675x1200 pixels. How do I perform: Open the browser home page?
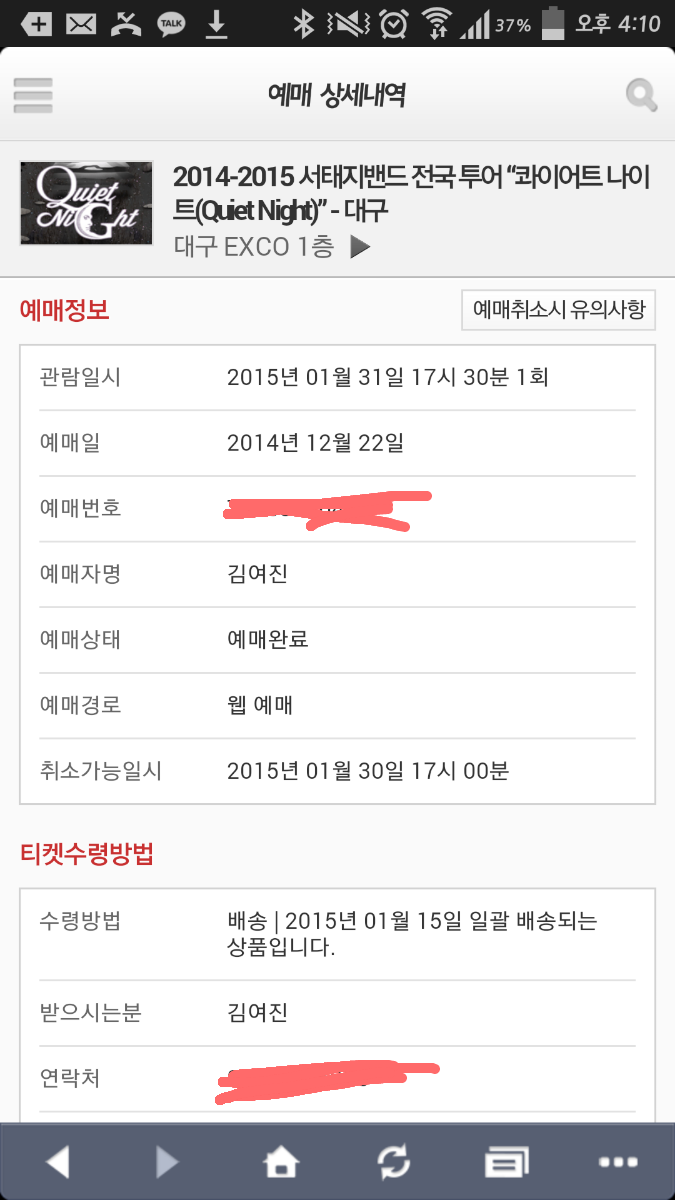(x=281, y=1162)
